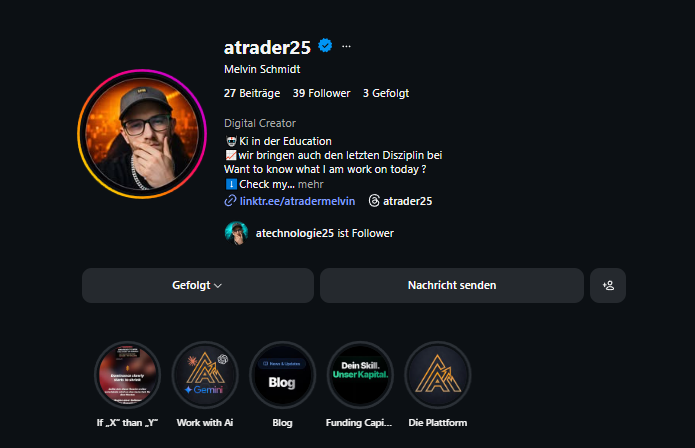Open the Gefolgt dropdown button
This screenshot has height=448, width=695.
197,285
